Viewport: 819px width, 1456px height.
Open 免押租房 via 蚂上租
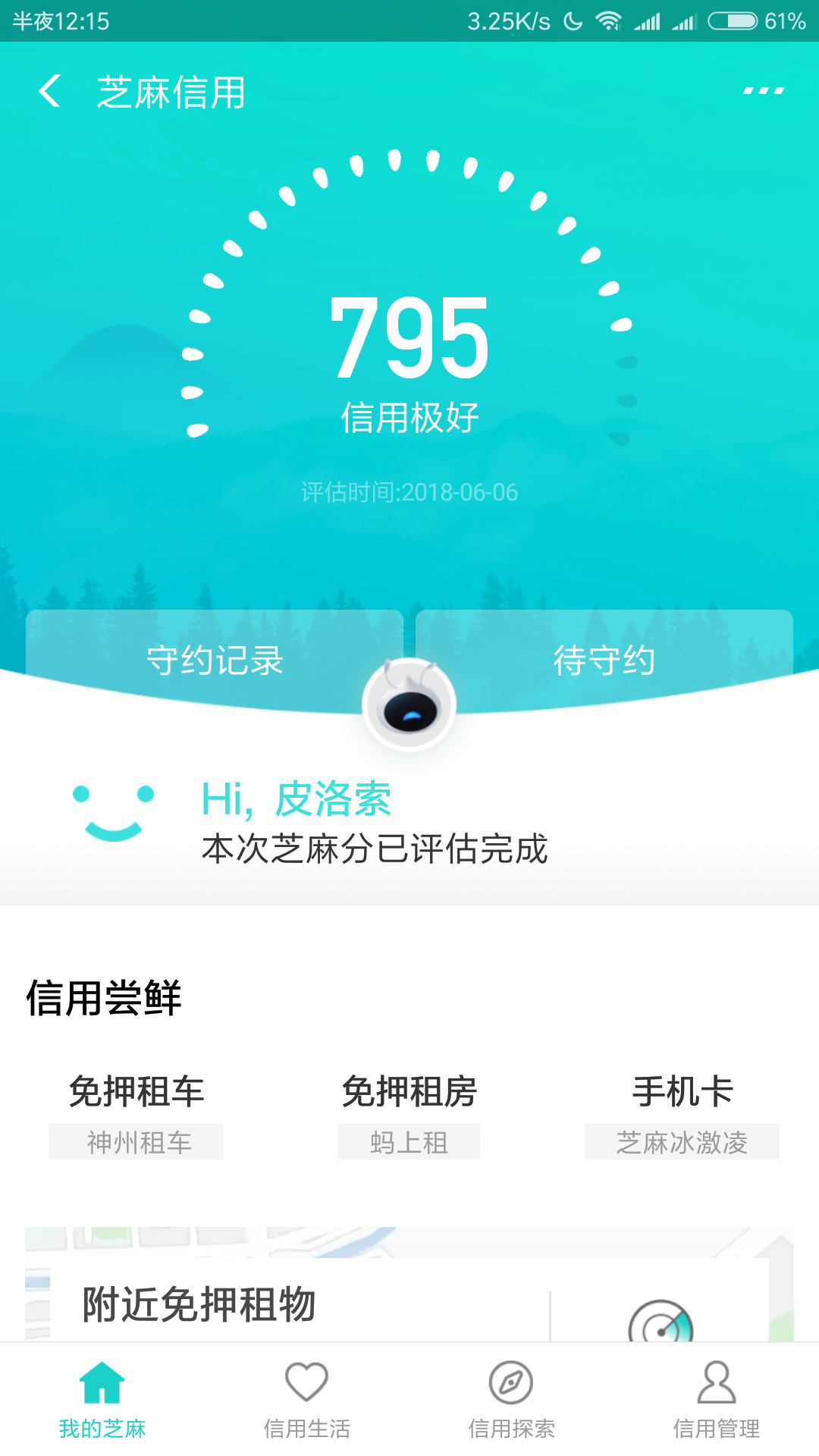click(x=408, y=1141)
